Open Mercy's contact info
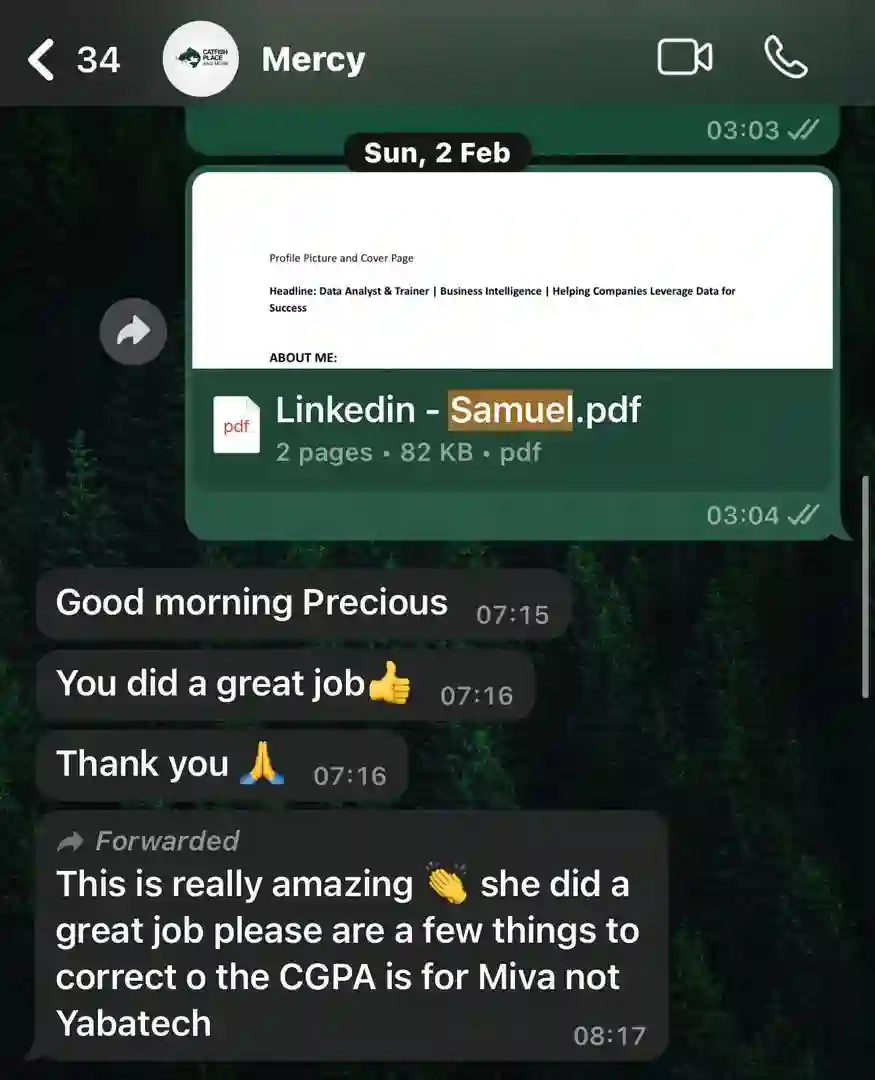The width and height of the screenshot is (875, 1080). (x=312, y=60)
